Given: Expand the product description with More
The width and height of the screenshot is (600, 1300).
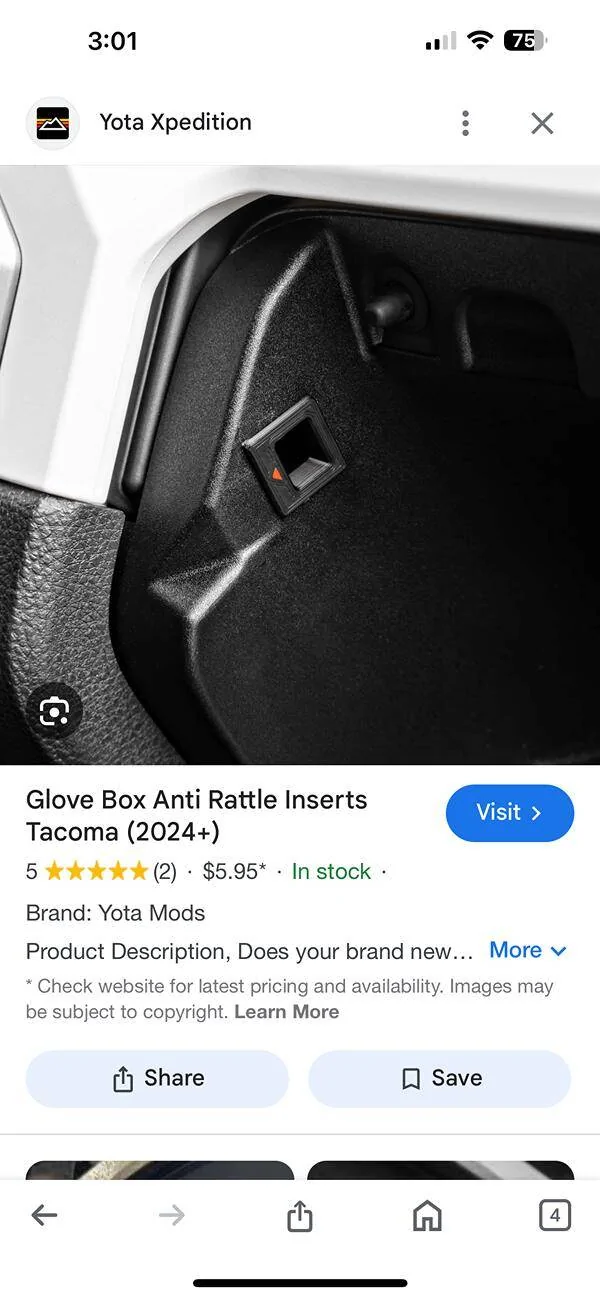Looking at the screenshot, I should (x=527, y=950).
